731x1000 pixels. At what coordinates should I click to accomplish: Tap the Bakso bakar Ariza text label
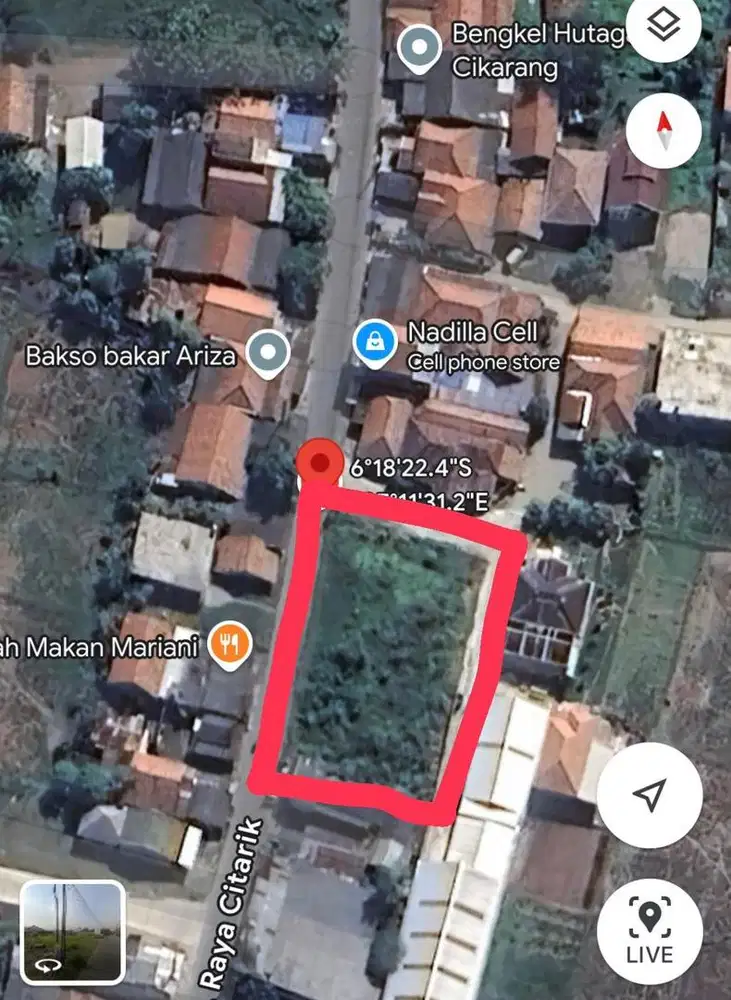click(x=129, y=353)
